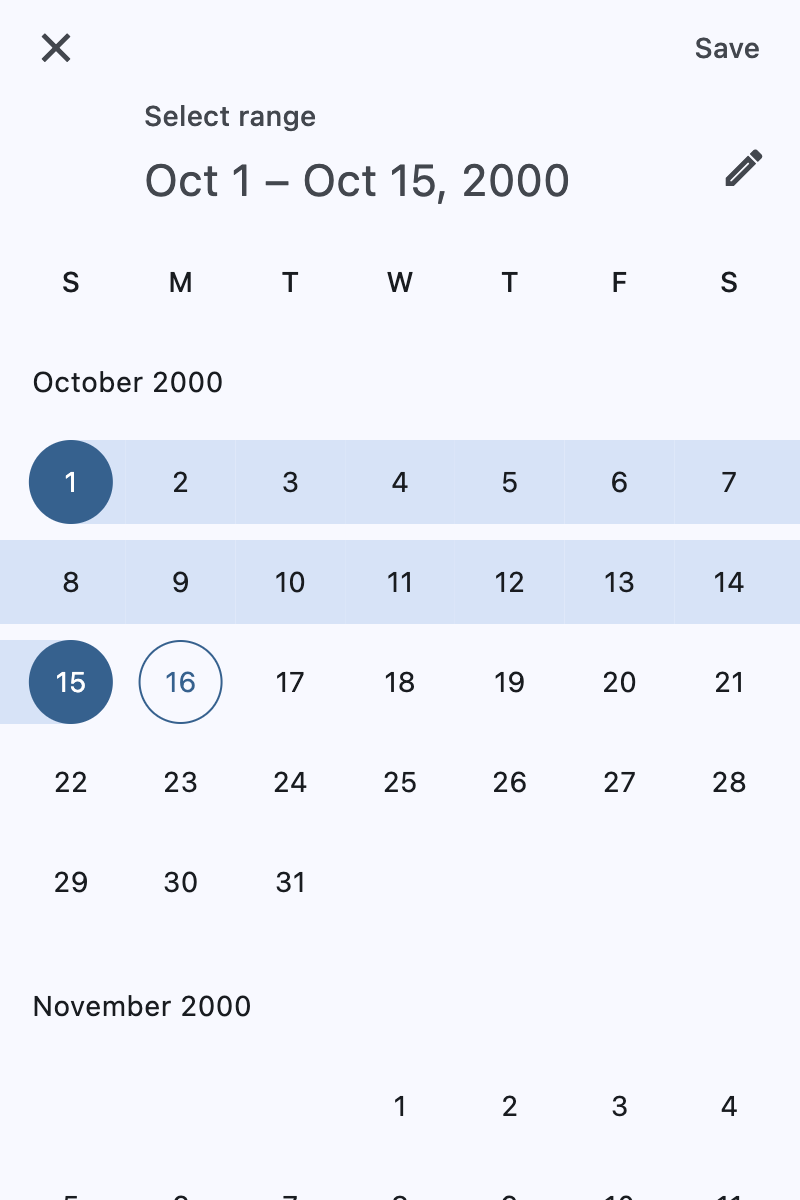Select October 1 as a date
800x1200 pixels.
[x=71, y=482]
